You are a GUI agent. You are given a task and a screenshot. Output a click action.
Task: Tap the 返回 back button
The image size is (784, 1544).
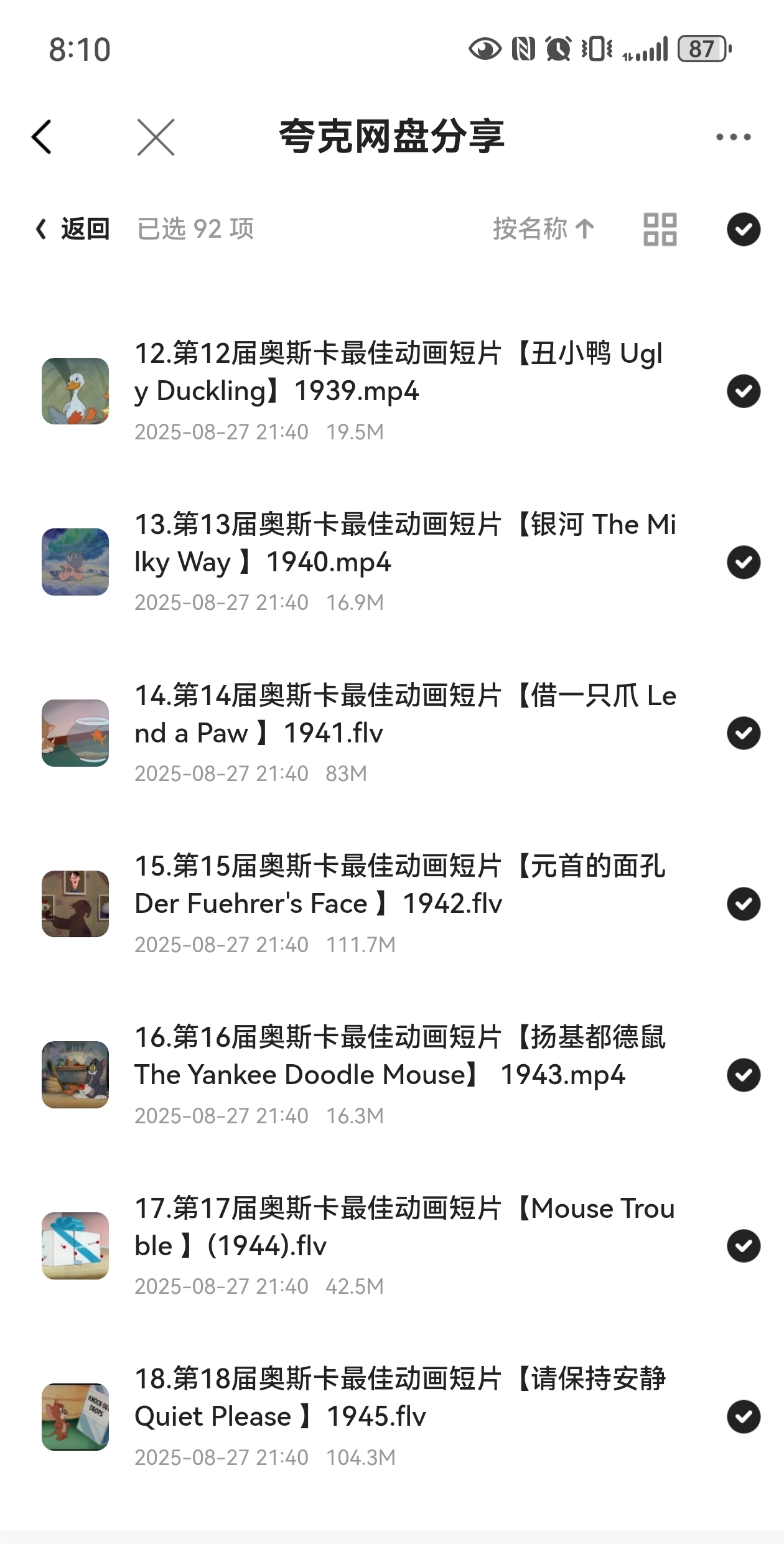[73, 229]
